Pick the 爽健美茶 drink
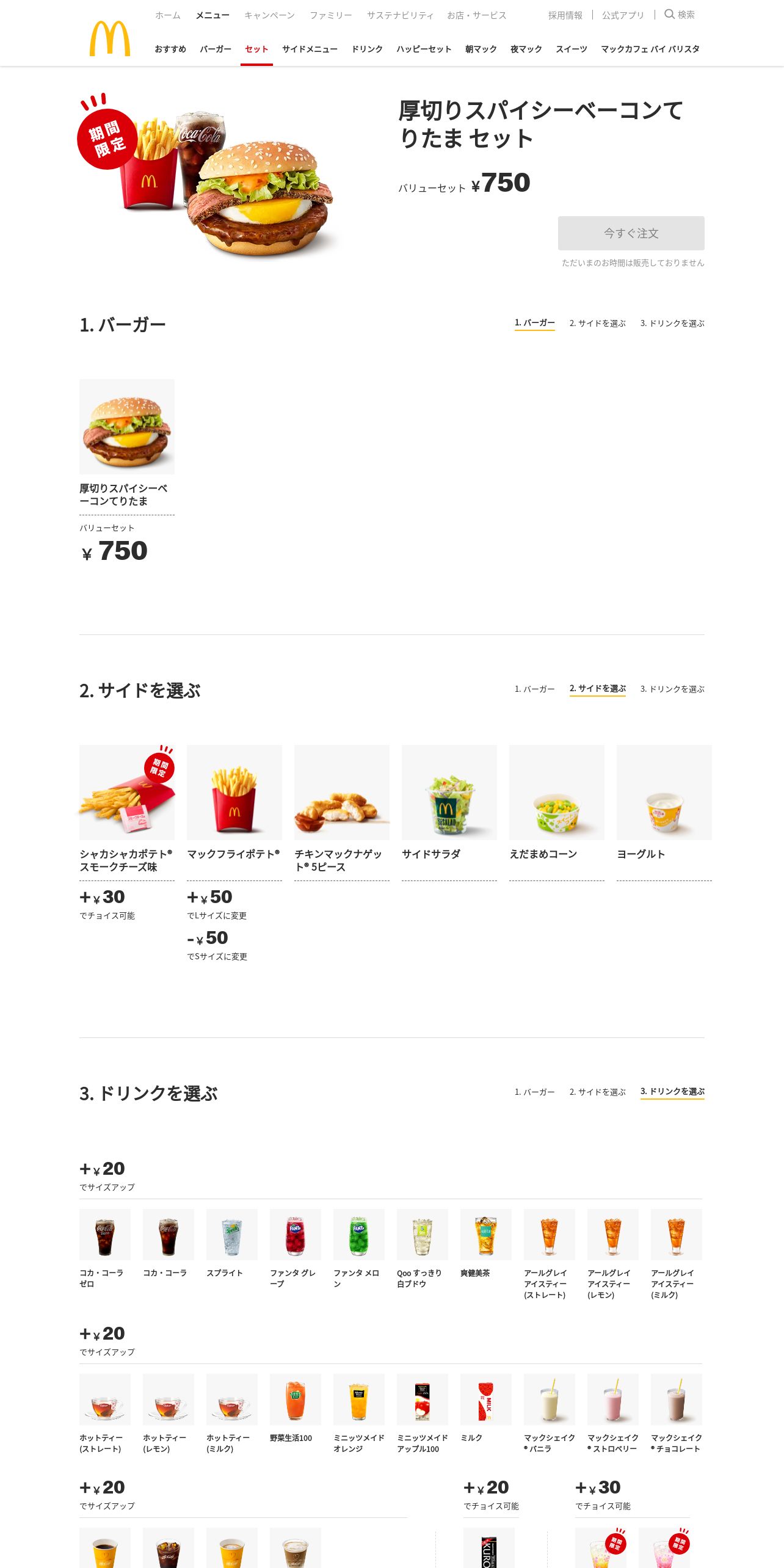Image resolution: width=784 pixels, height=1568 pixels. coord(486,1235)
